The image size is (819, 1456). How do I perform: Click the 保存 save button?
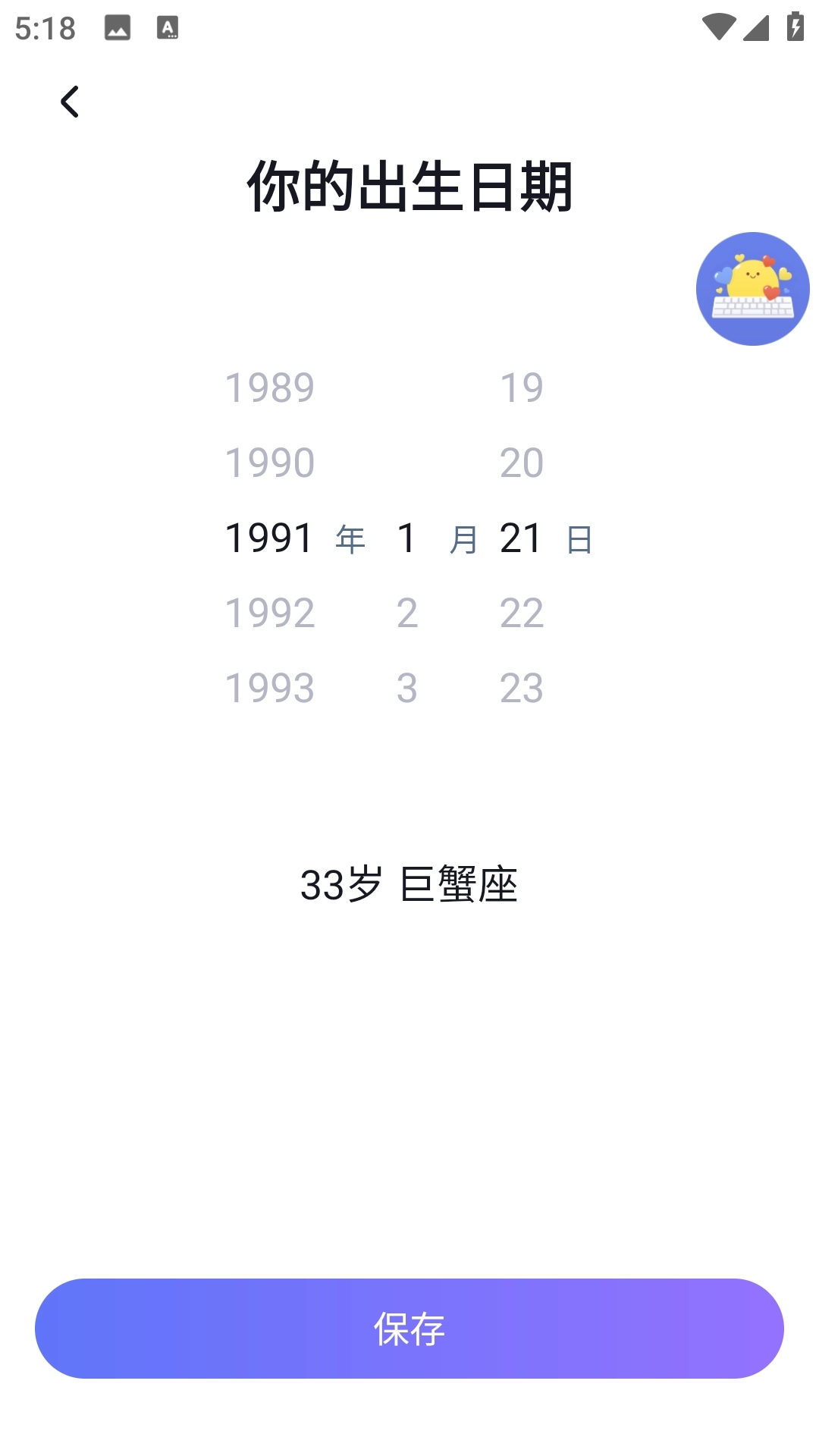coord(409,1331)
